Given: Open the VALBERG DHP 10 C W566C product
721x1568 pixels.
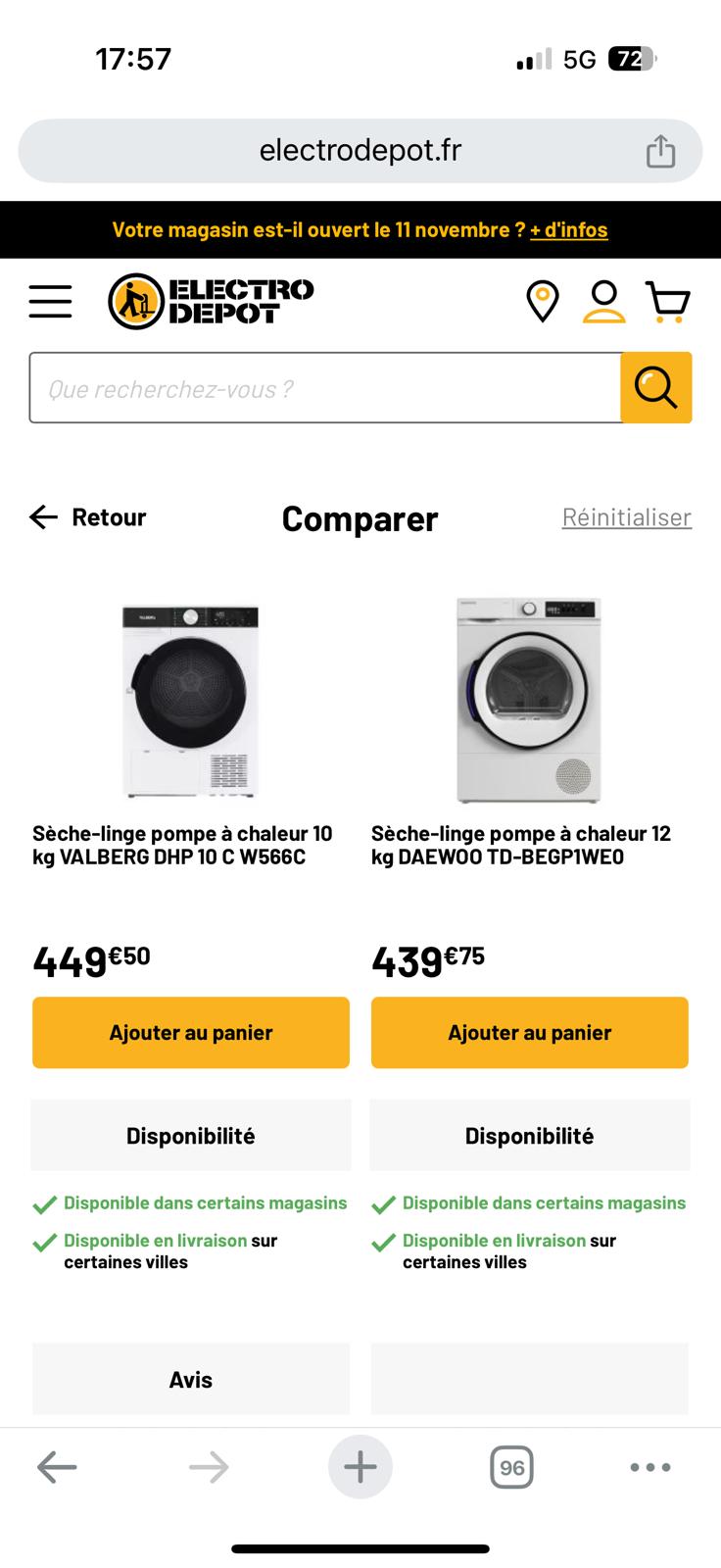Looking at the screenshot, I should click(x=183, y=845).
